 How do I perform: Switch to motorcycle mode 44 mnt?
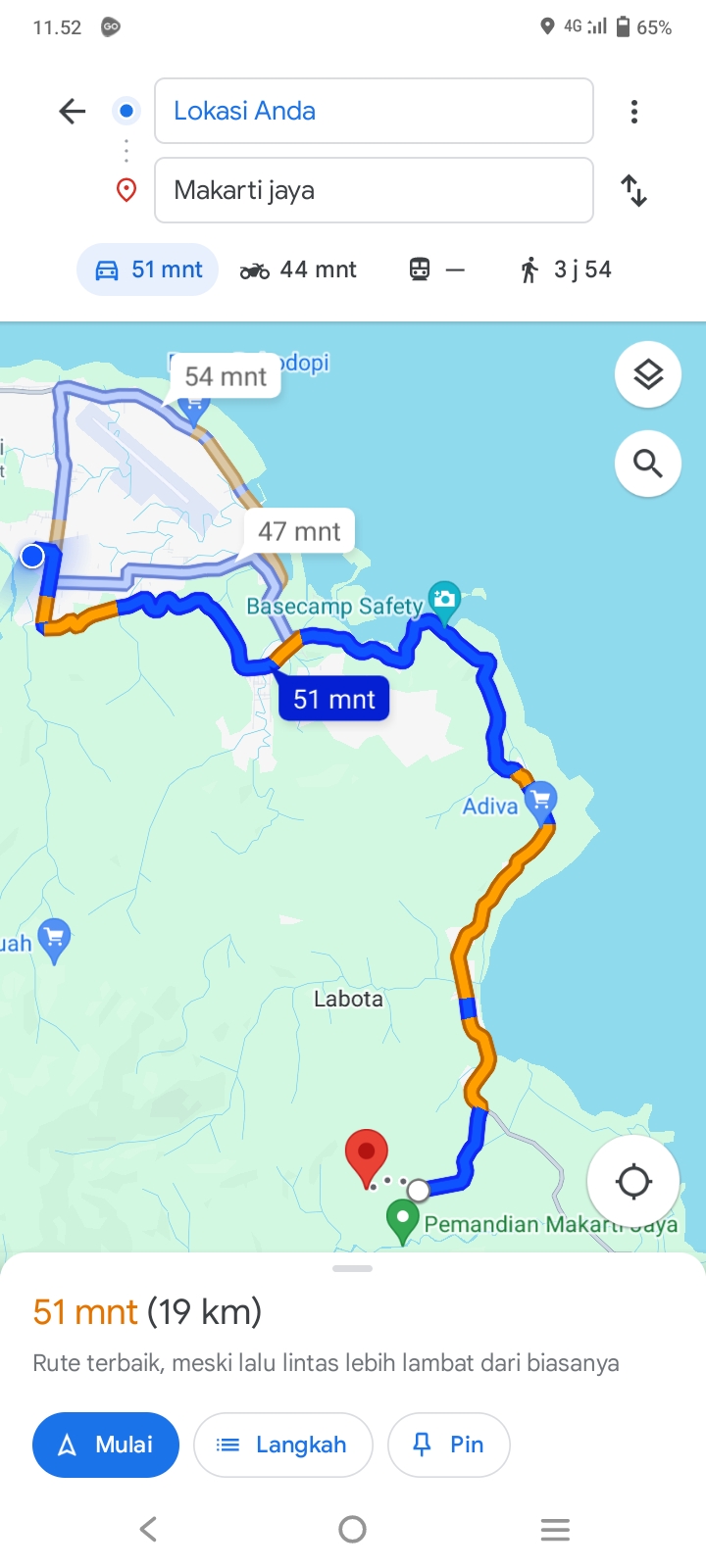298,269
